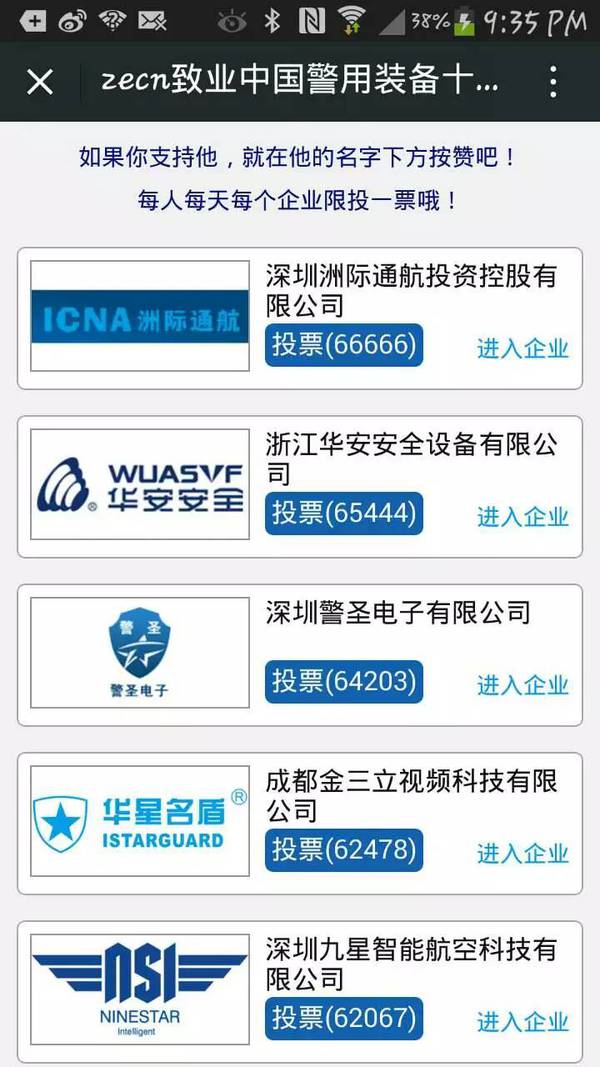
Task: Close the webpage with the X icon
Action: tap(40, 82)
